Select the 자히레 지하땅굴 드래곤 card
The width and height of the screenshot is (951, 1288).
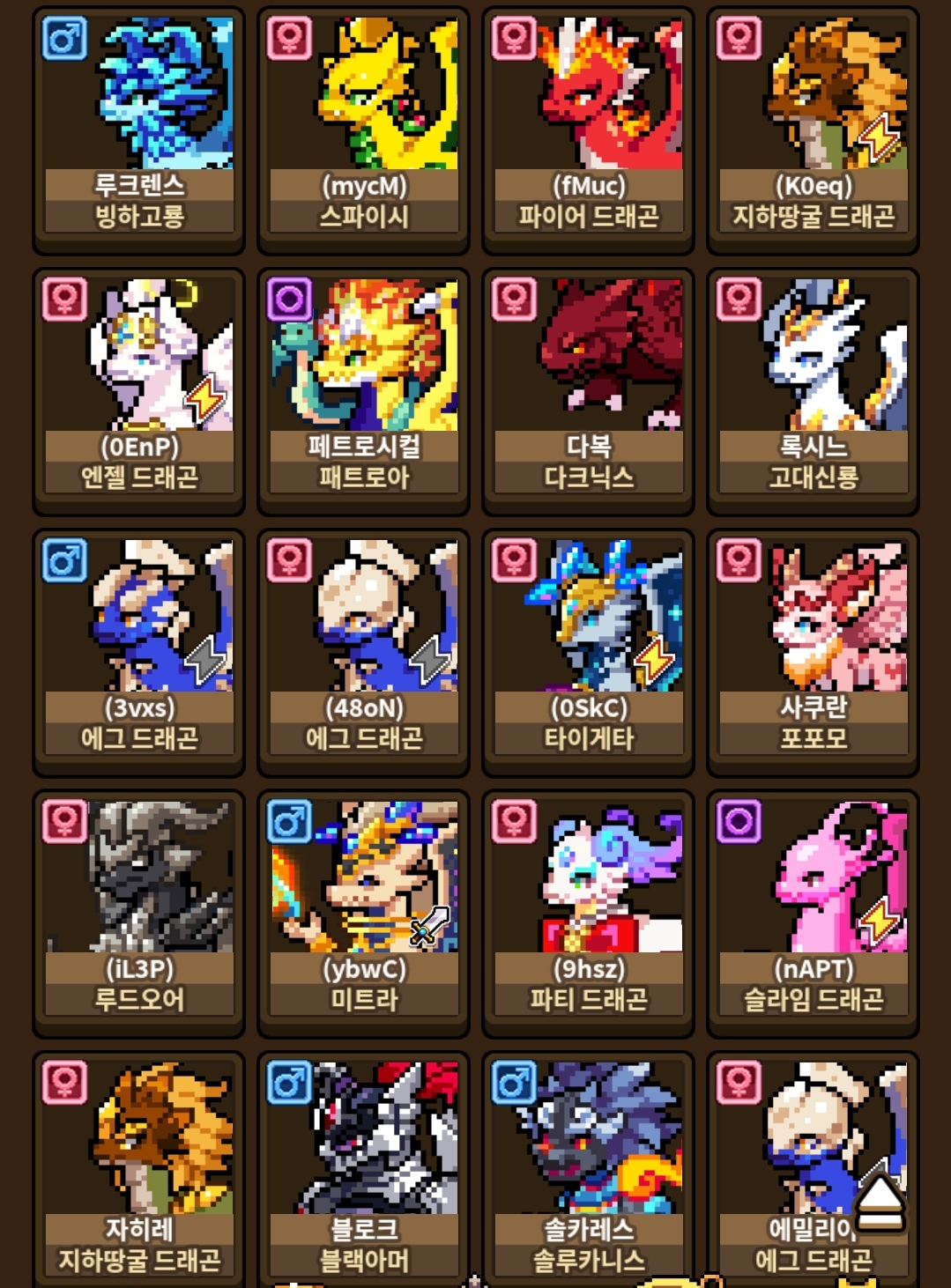click(x=139, y=1167)
